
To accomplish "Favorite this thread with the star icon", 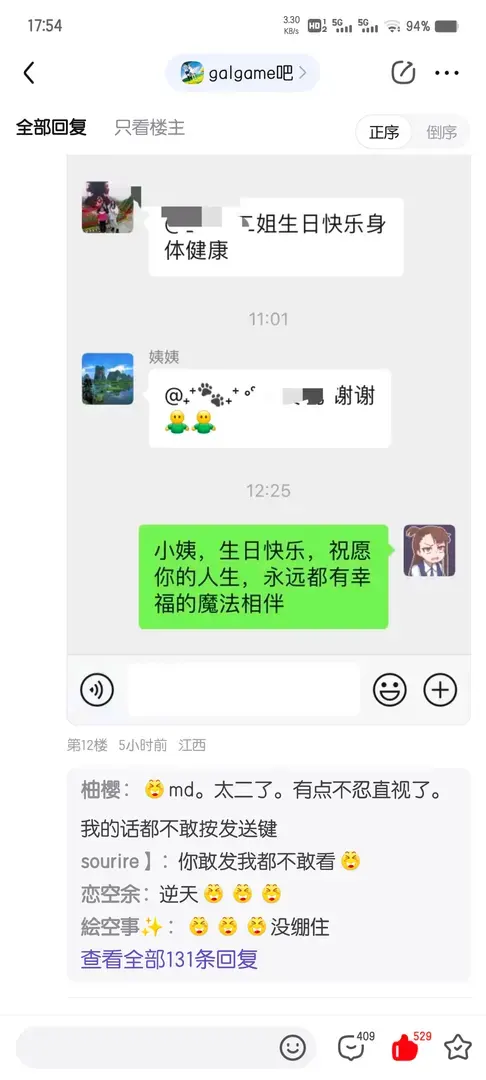I will pos(457,1048).
